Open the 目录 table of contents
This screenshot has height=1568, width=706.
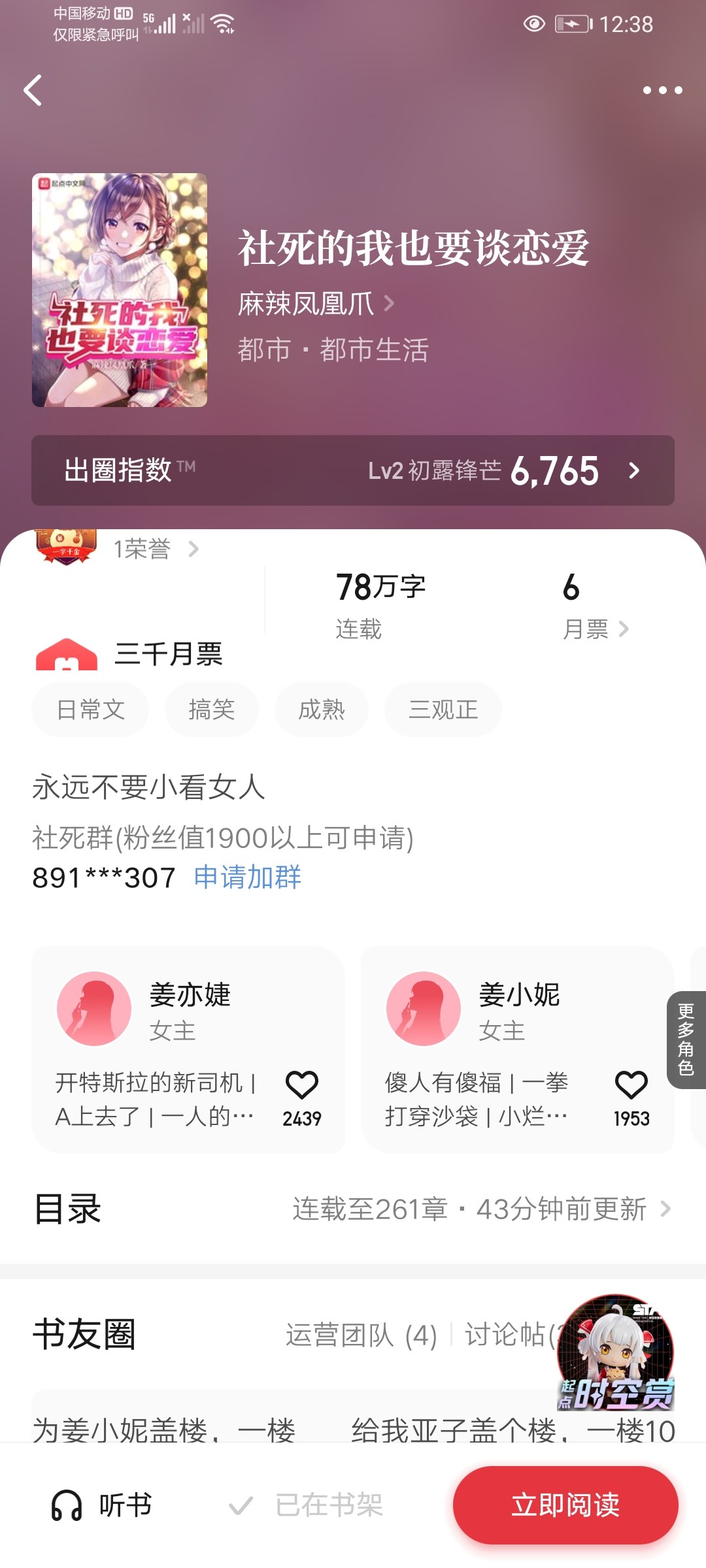pos(353,1209)
